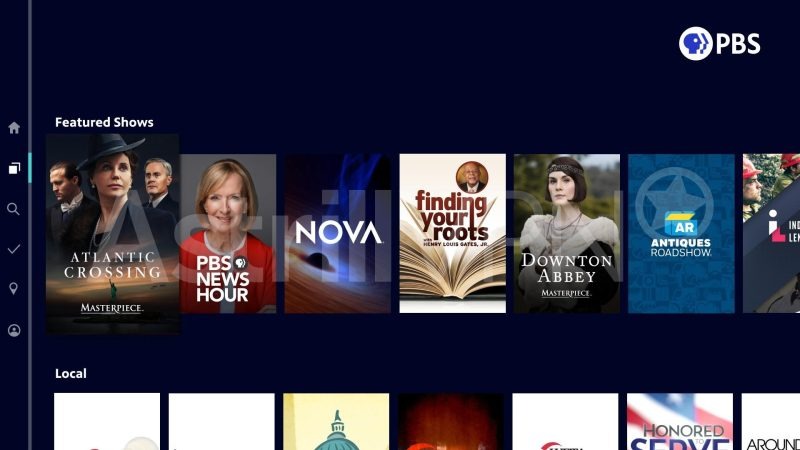Choose Finding Your Roots

452,234
